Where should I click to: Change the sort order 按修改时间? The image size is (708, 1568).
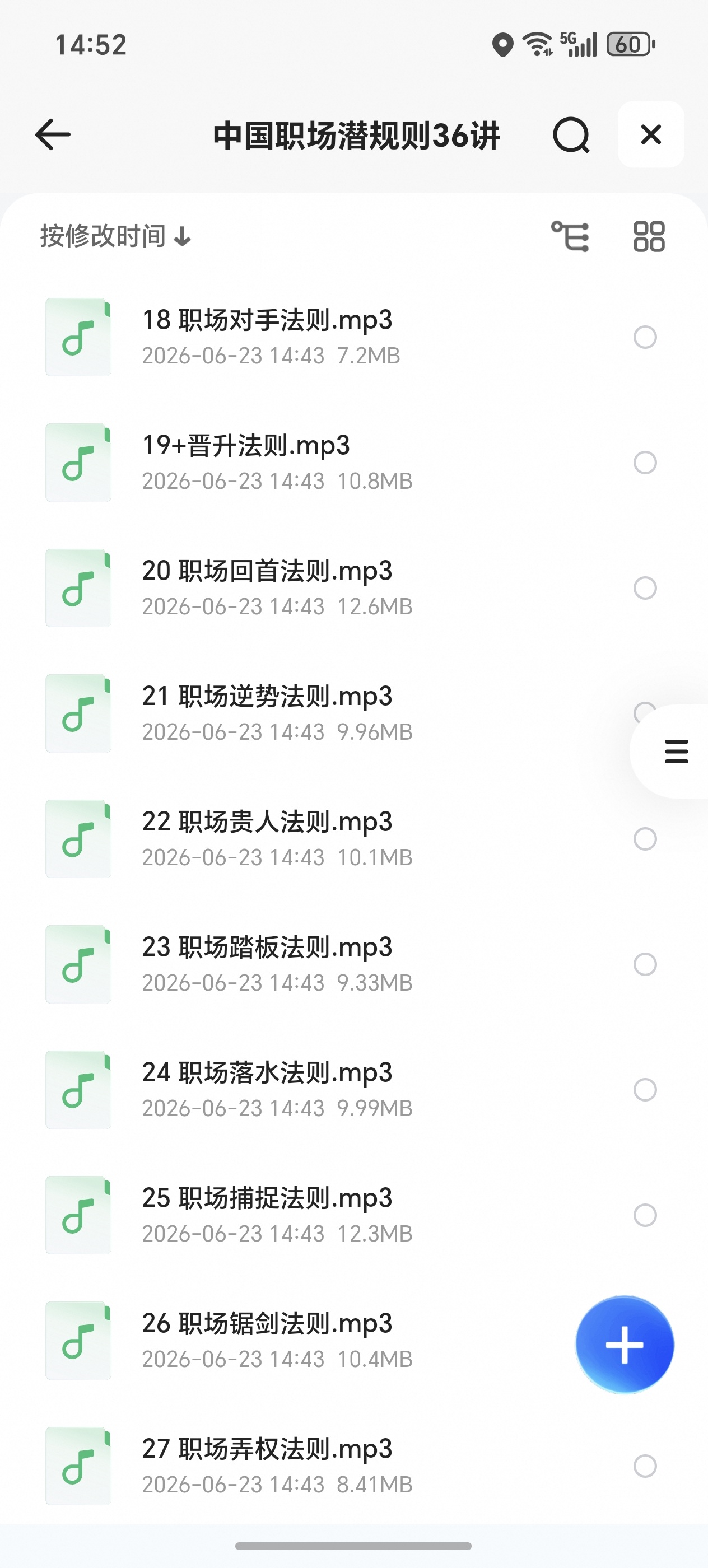point(116,236)
